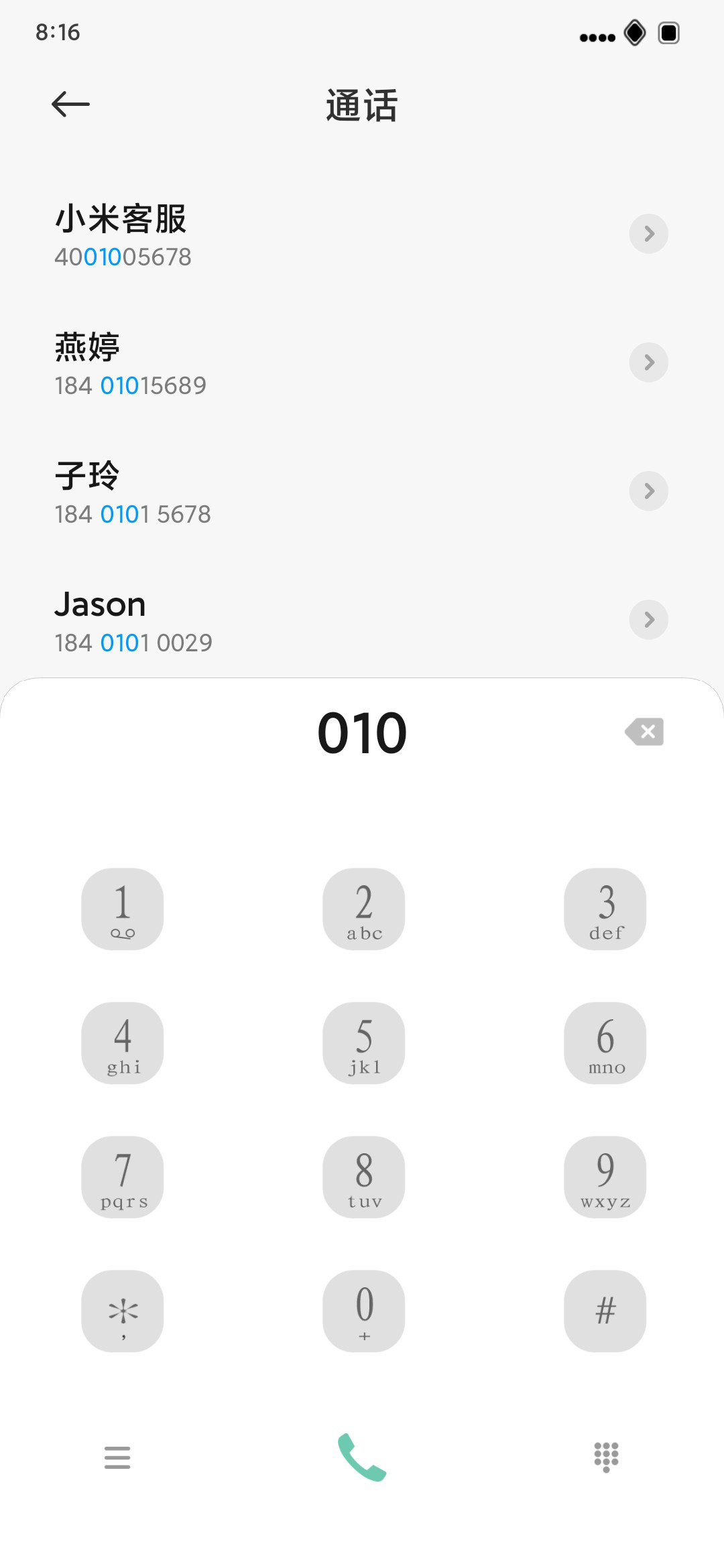Place the call with green phone button

[x=362, y=1457]
